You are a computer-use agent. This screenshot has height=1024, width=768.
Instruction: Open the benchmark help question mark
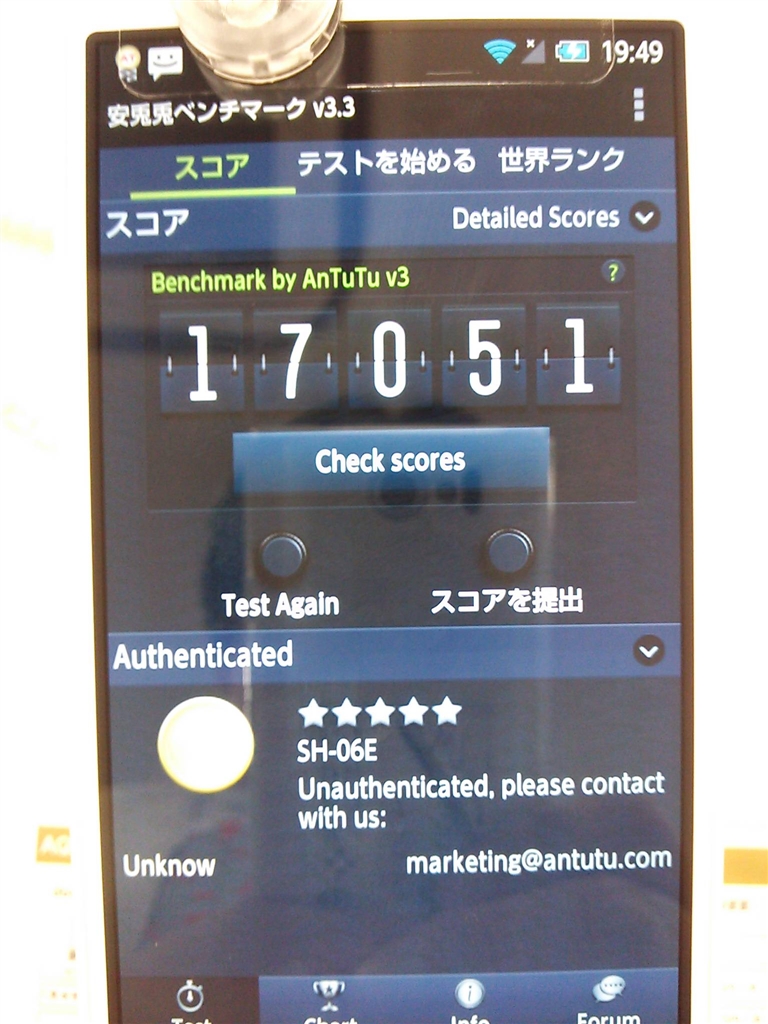click(612, 273)
